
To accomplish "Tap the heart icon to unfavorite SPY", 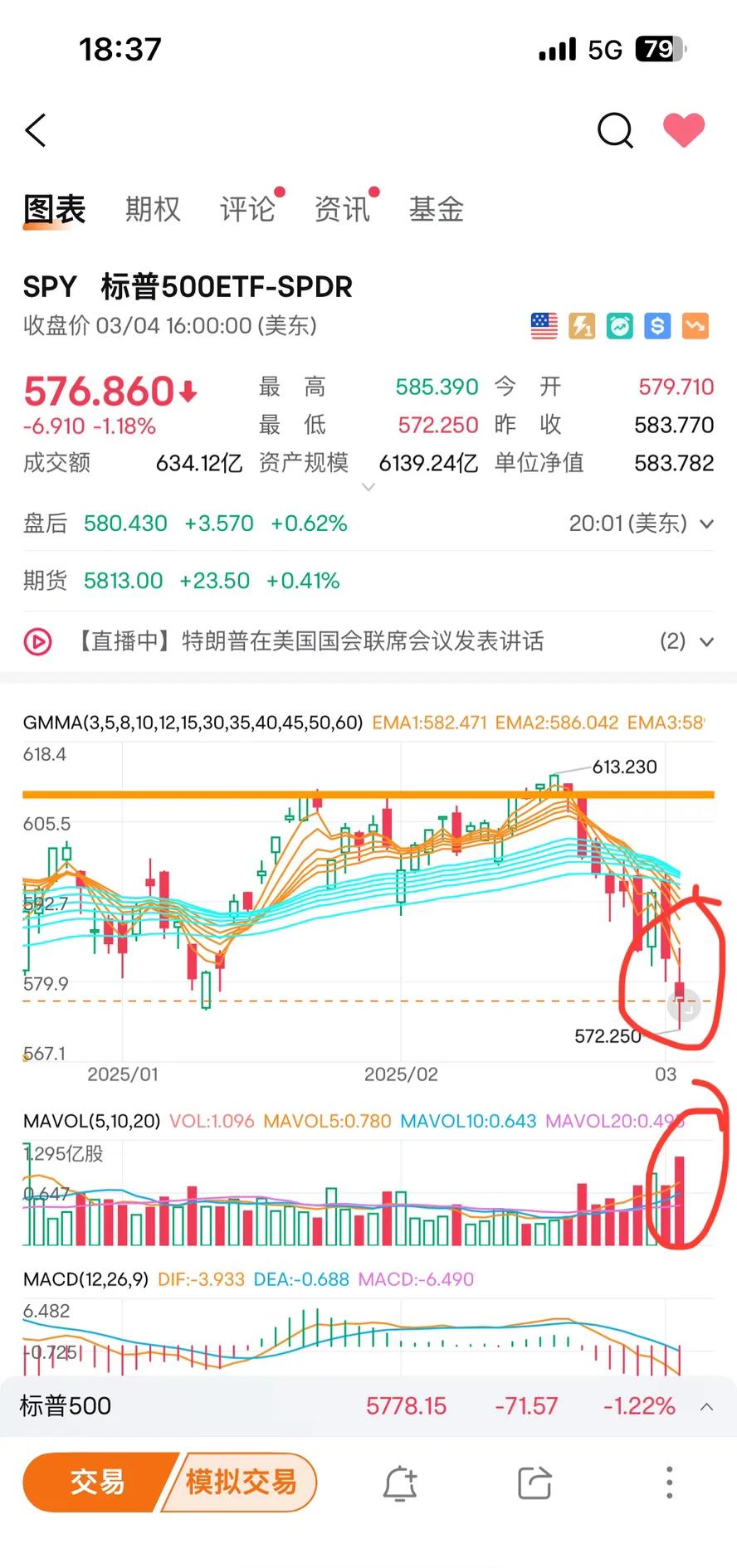I will 684,129.
